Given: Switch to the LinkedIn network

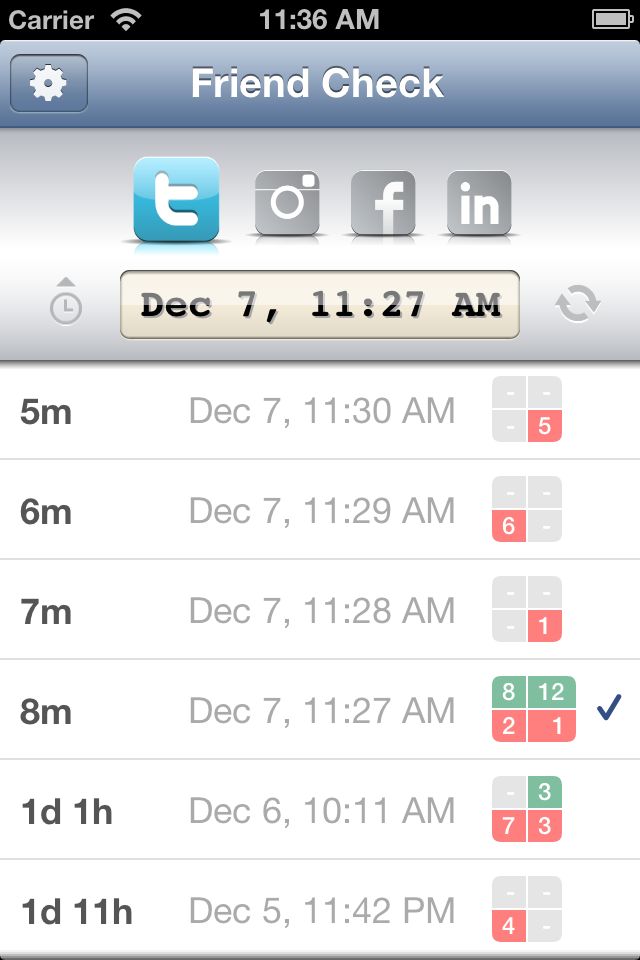Looking at the screenshot, I should click(x=479, y=203).
